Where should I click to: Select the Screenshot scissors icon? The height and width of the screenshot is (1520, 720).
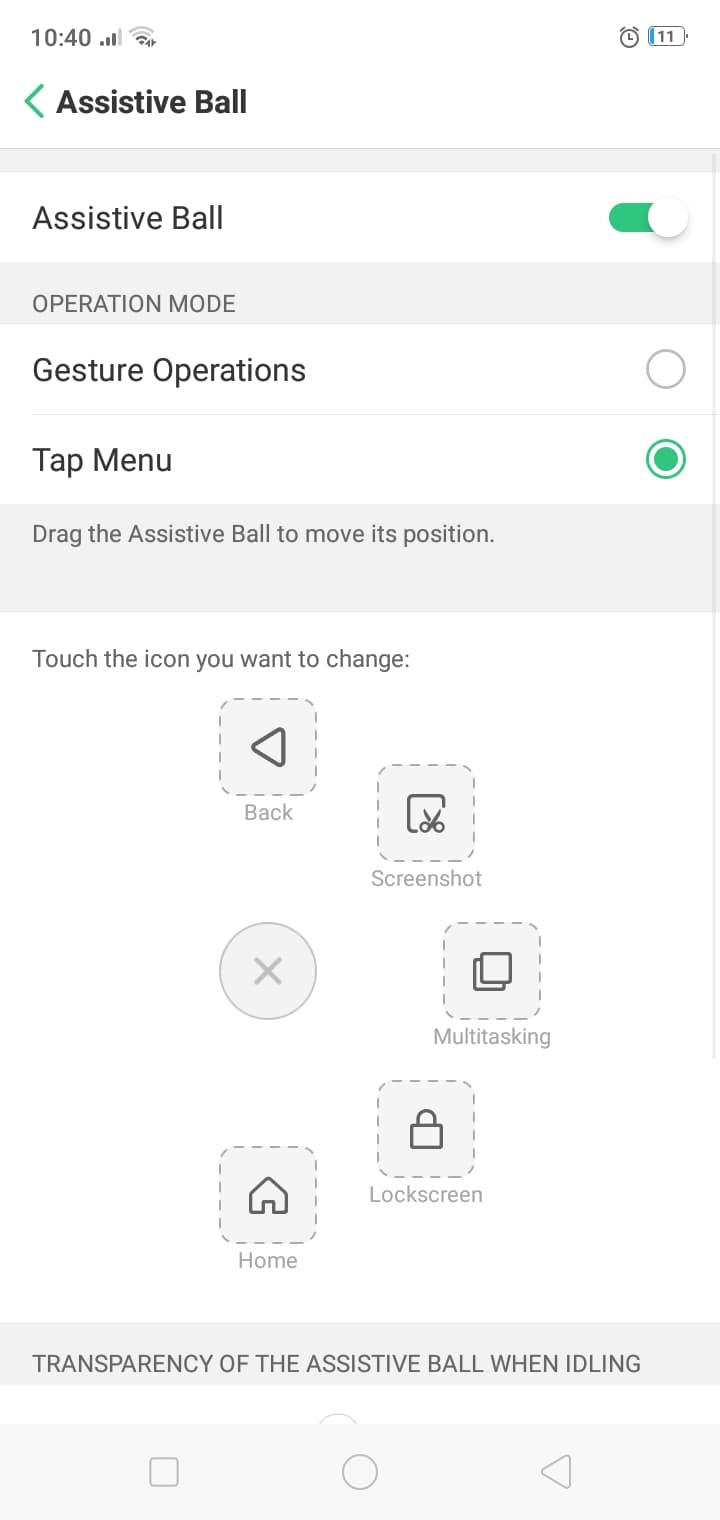(425, 812)
